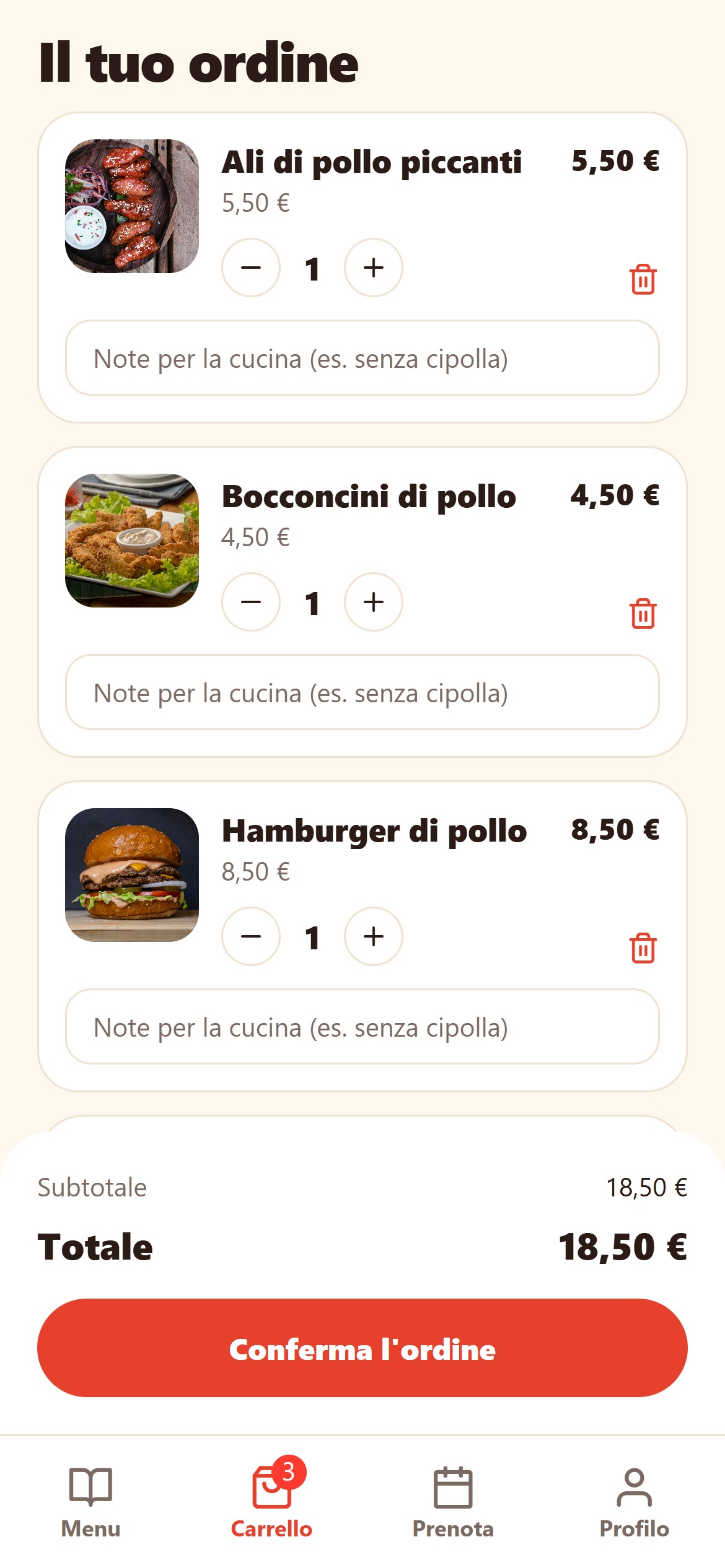This screenshot has width=725, height=1568.
Task: Increase quantity of Bocconcini di pollo
Action: point(374,602)
